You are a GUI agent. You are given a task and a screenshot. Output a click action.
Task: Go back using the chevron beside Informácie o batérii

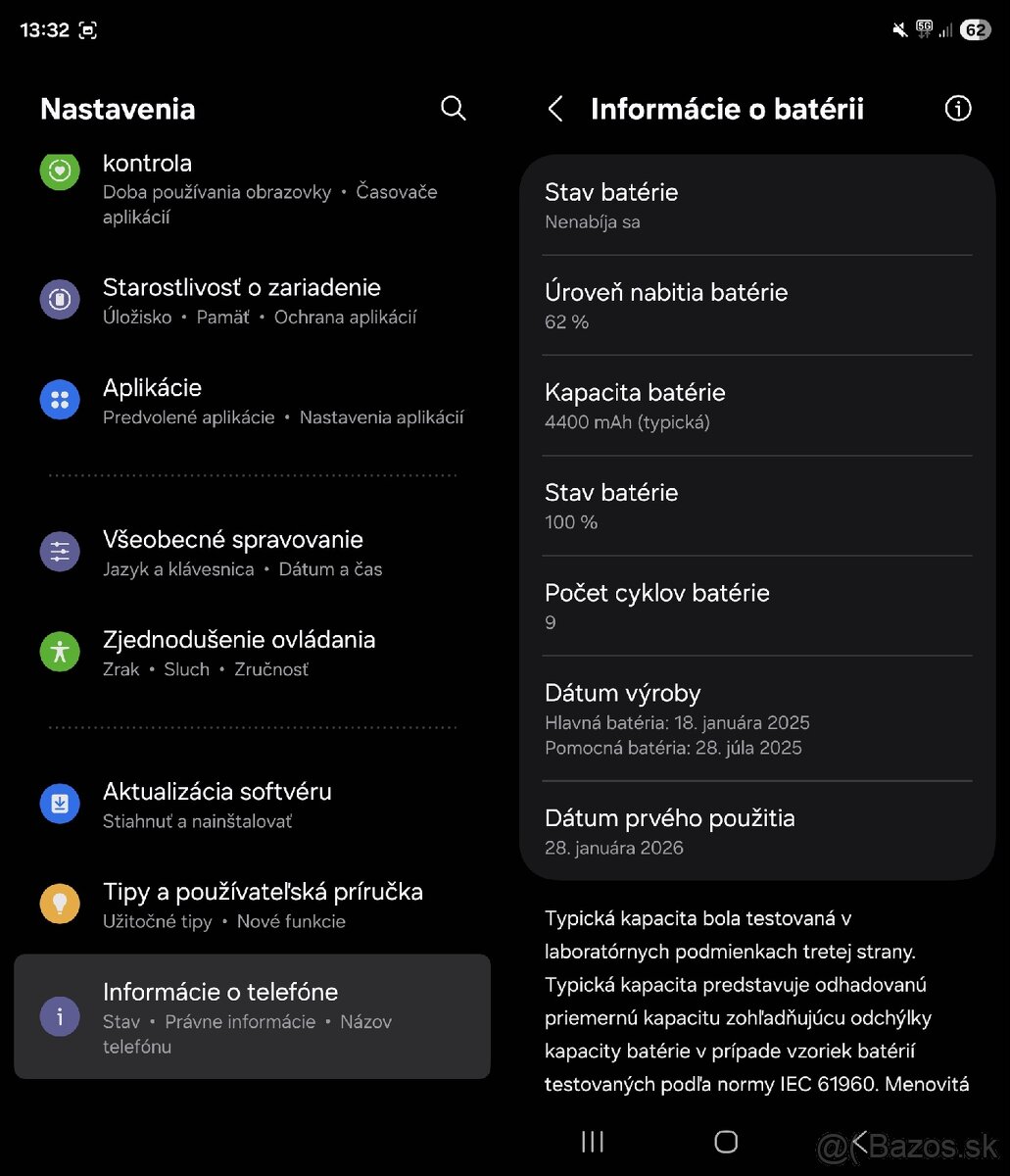tap(555, 109)
